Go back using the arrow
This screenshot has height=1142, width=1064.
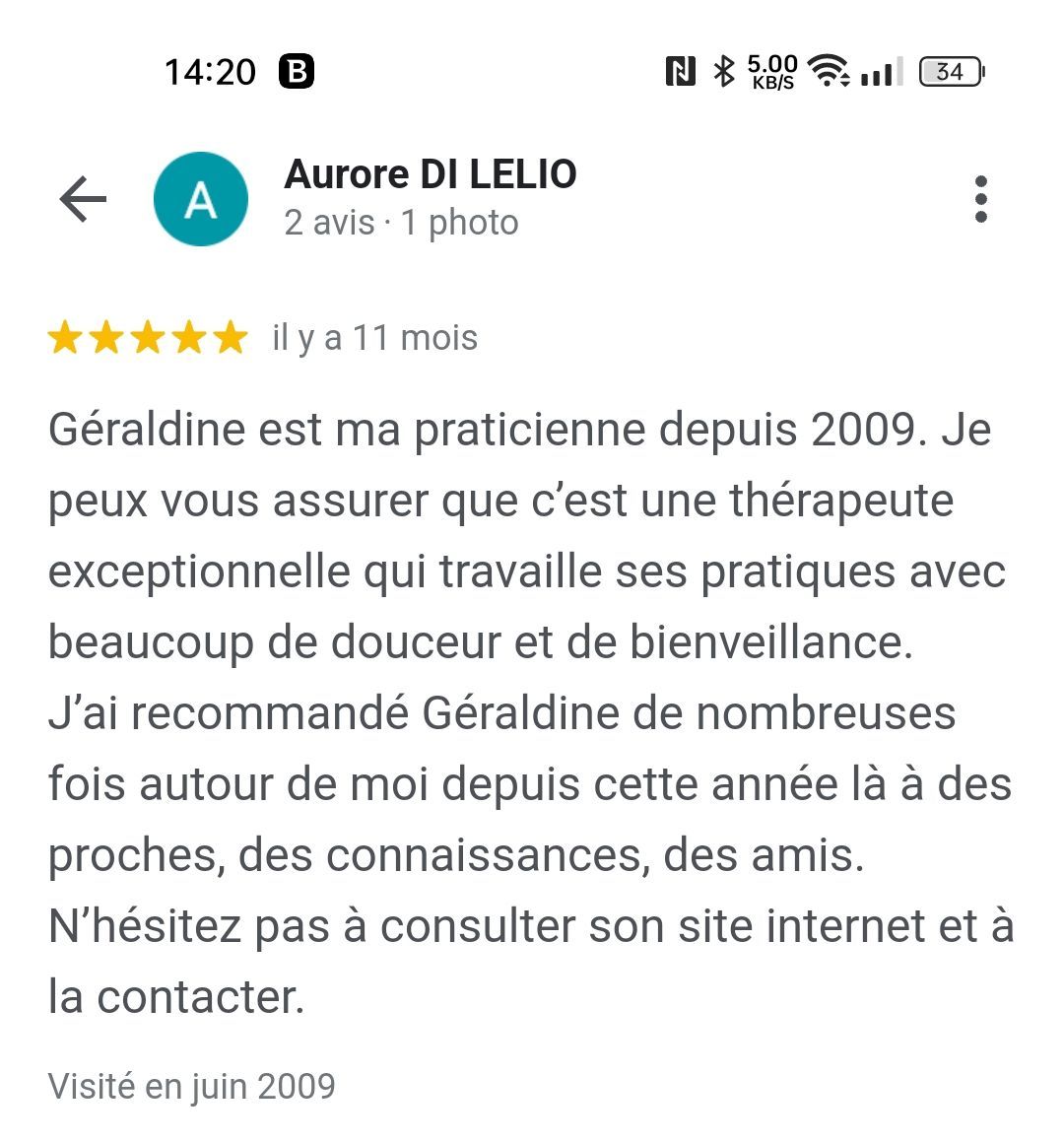coord(83,200)
